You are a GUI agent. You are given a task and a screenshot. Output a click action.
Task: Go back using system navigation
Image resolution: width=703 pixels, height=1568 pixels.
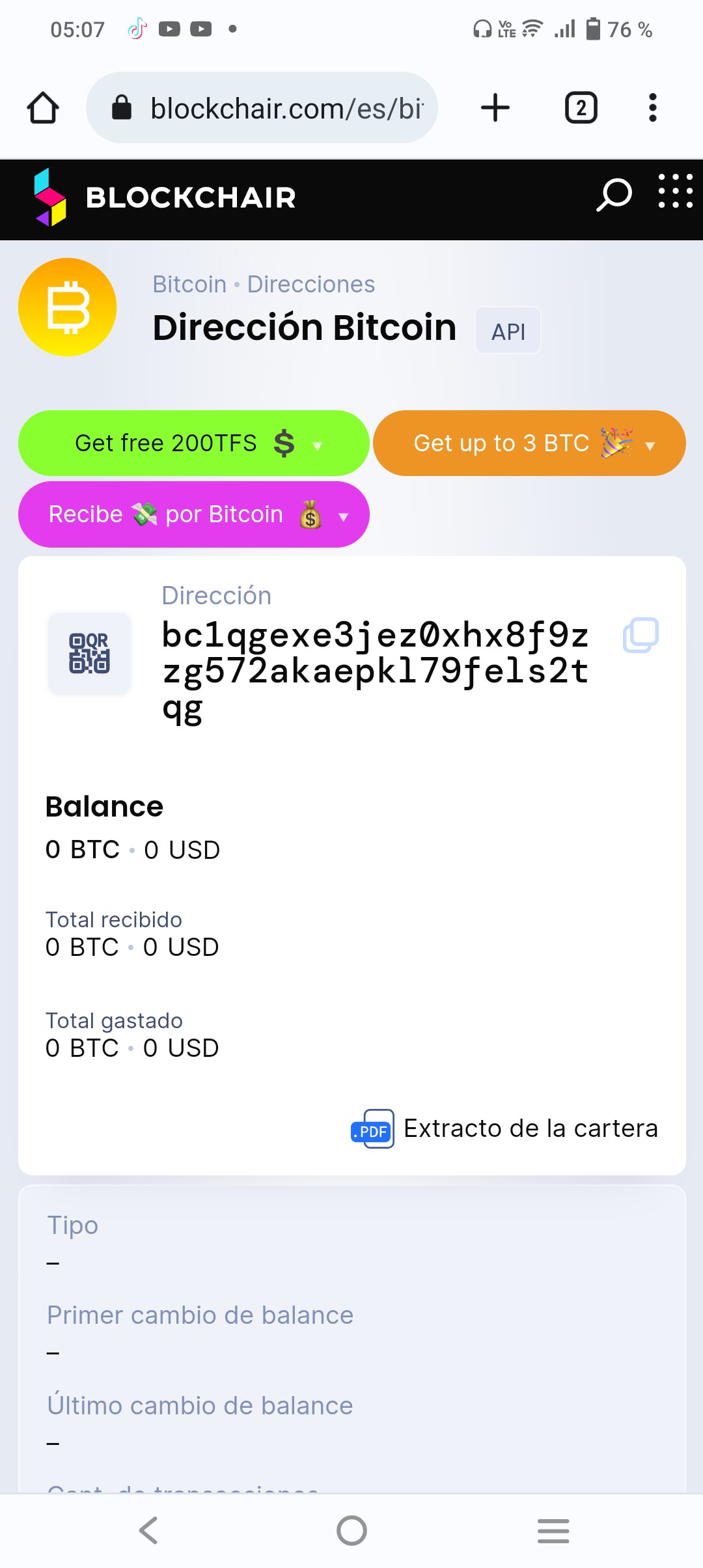point(149,1530)
